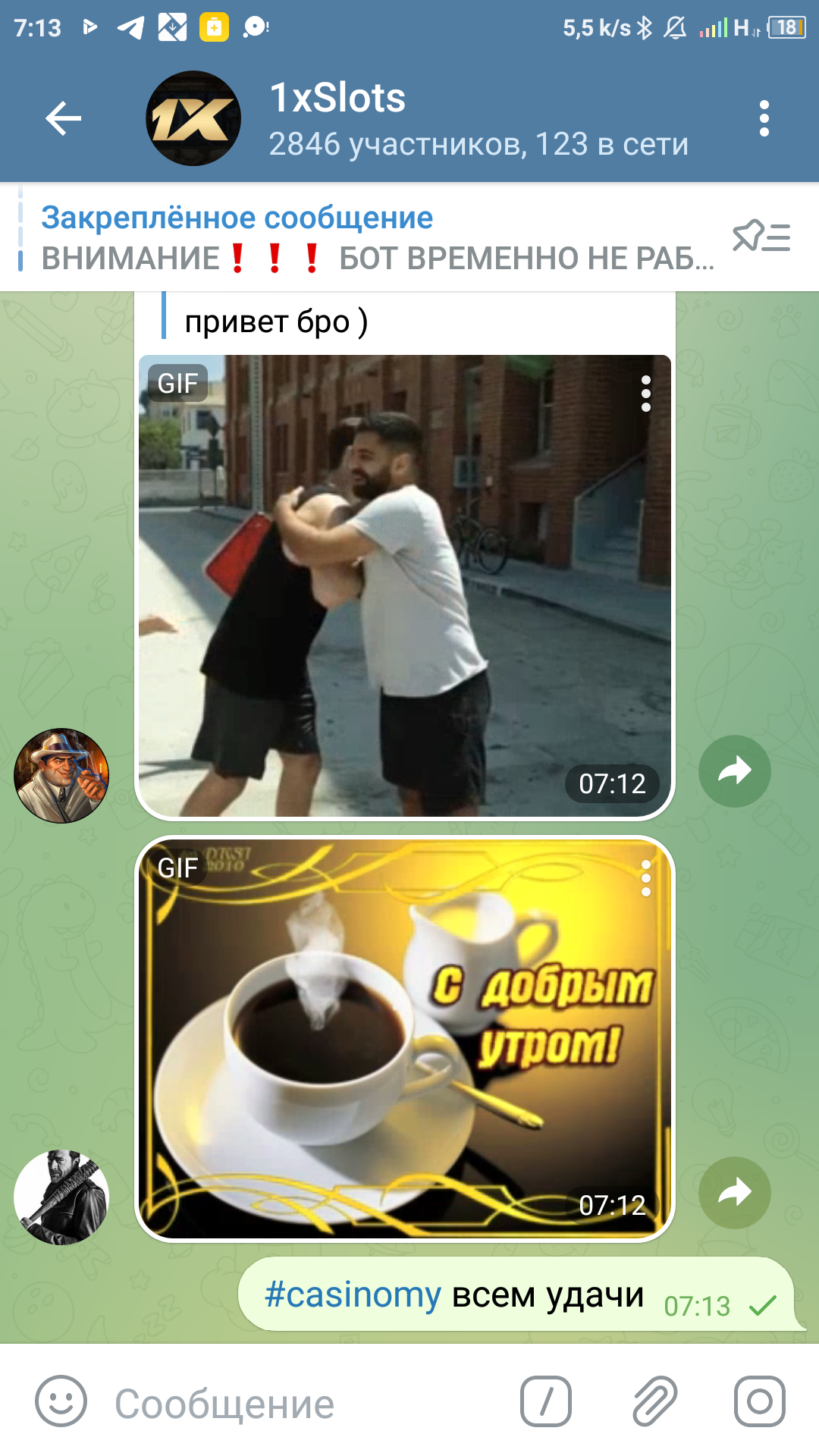Play the С добрым утром coffee GIF
The width and height of the screenshot is (819, 1456).
tap(404, 1039)
